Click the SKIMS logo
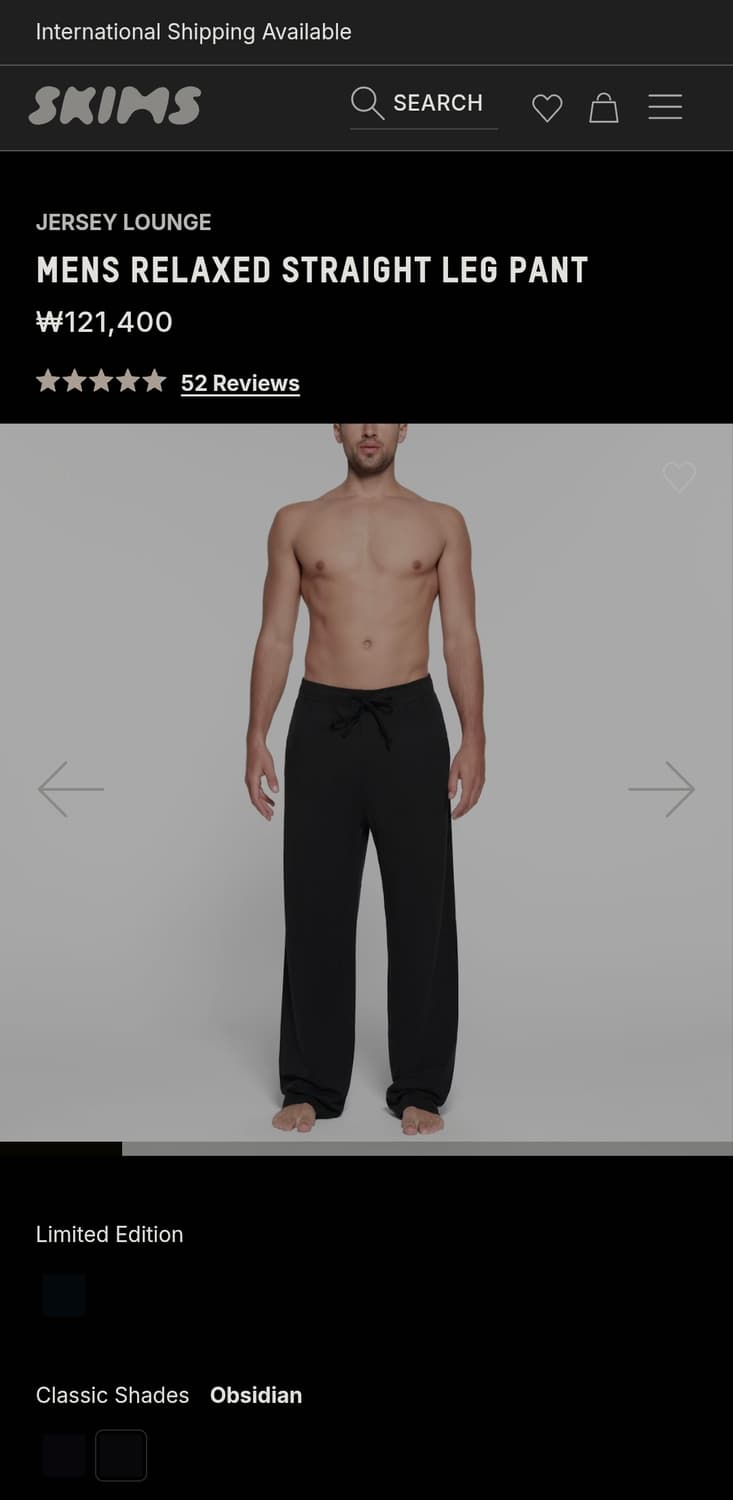 pos(114,104)
